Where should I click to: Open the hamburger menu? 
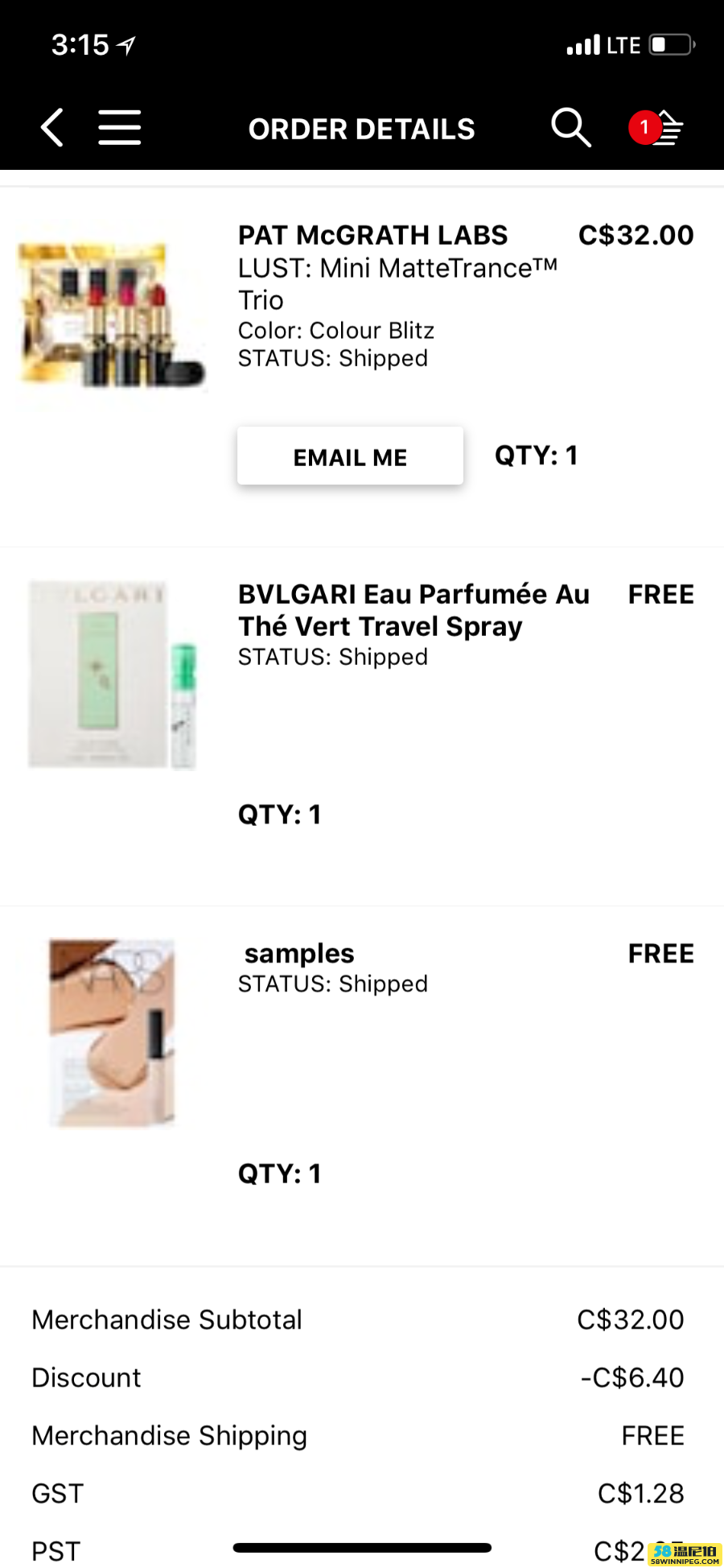(119, 128)
